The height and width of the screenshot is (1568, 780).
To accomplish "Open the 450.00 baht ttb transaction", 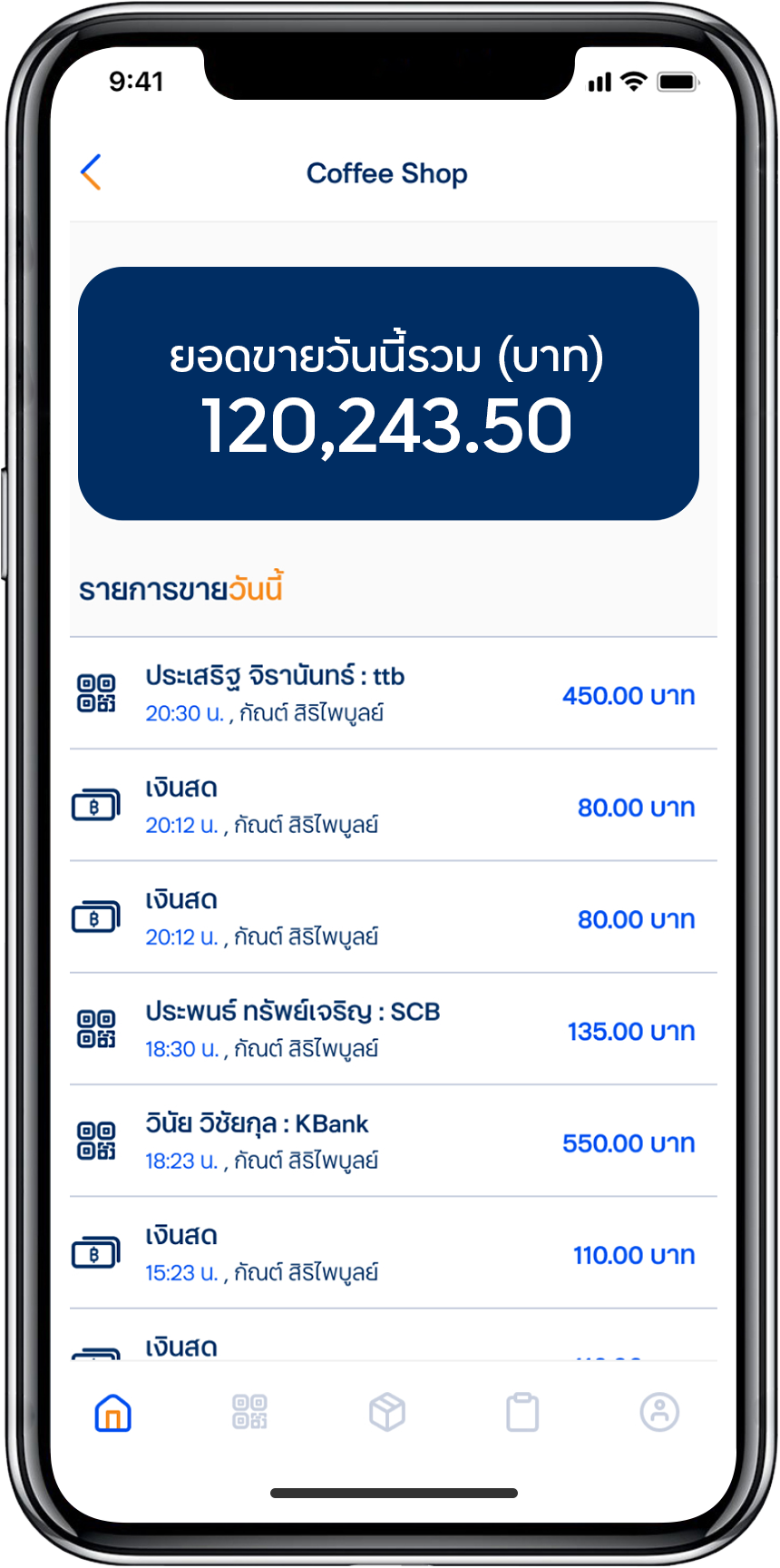I will (x=393, y=694).
